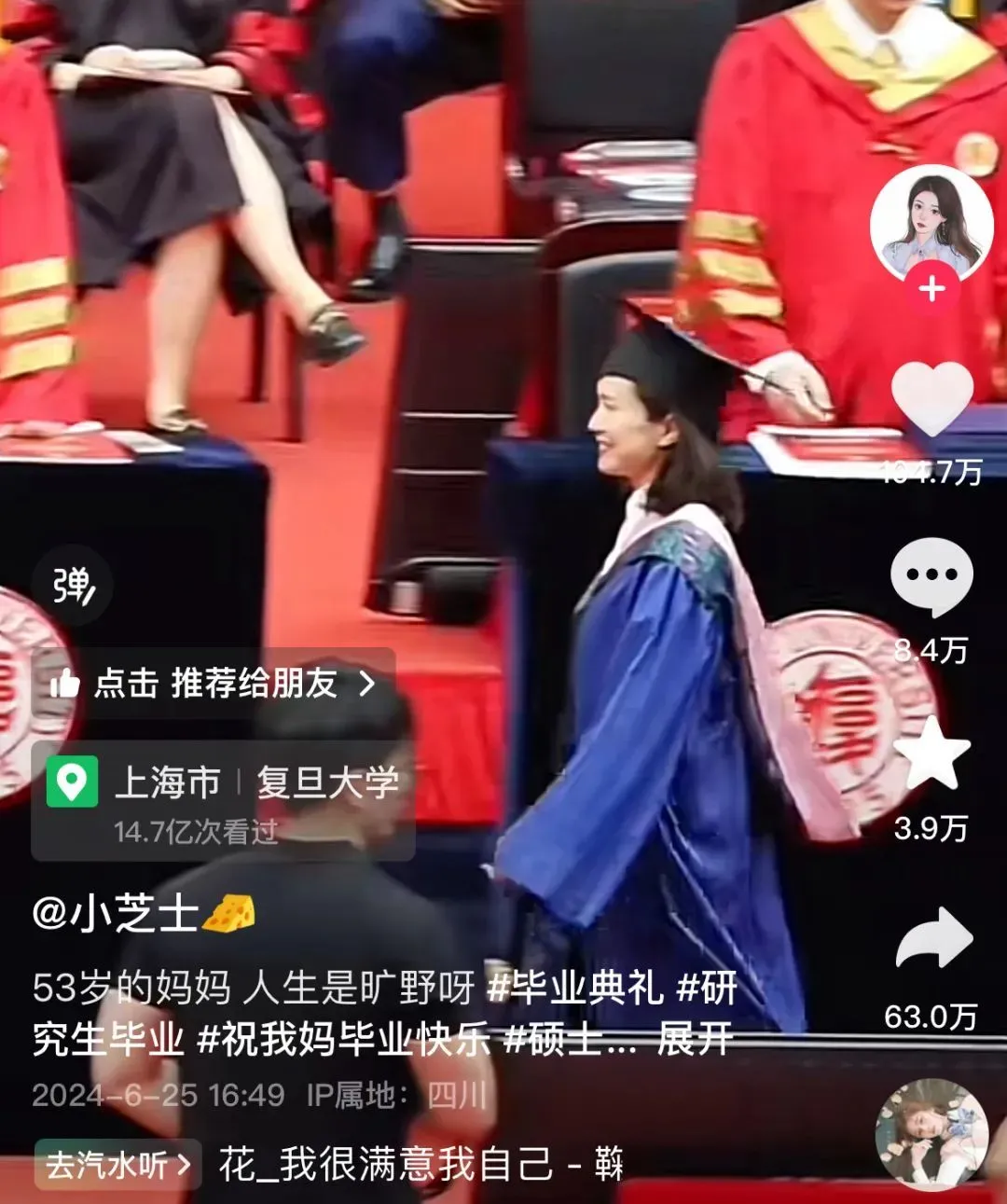Open the rotating music disc
The height and width of the screenshot is (1204, 1007).
[931, 1134]
